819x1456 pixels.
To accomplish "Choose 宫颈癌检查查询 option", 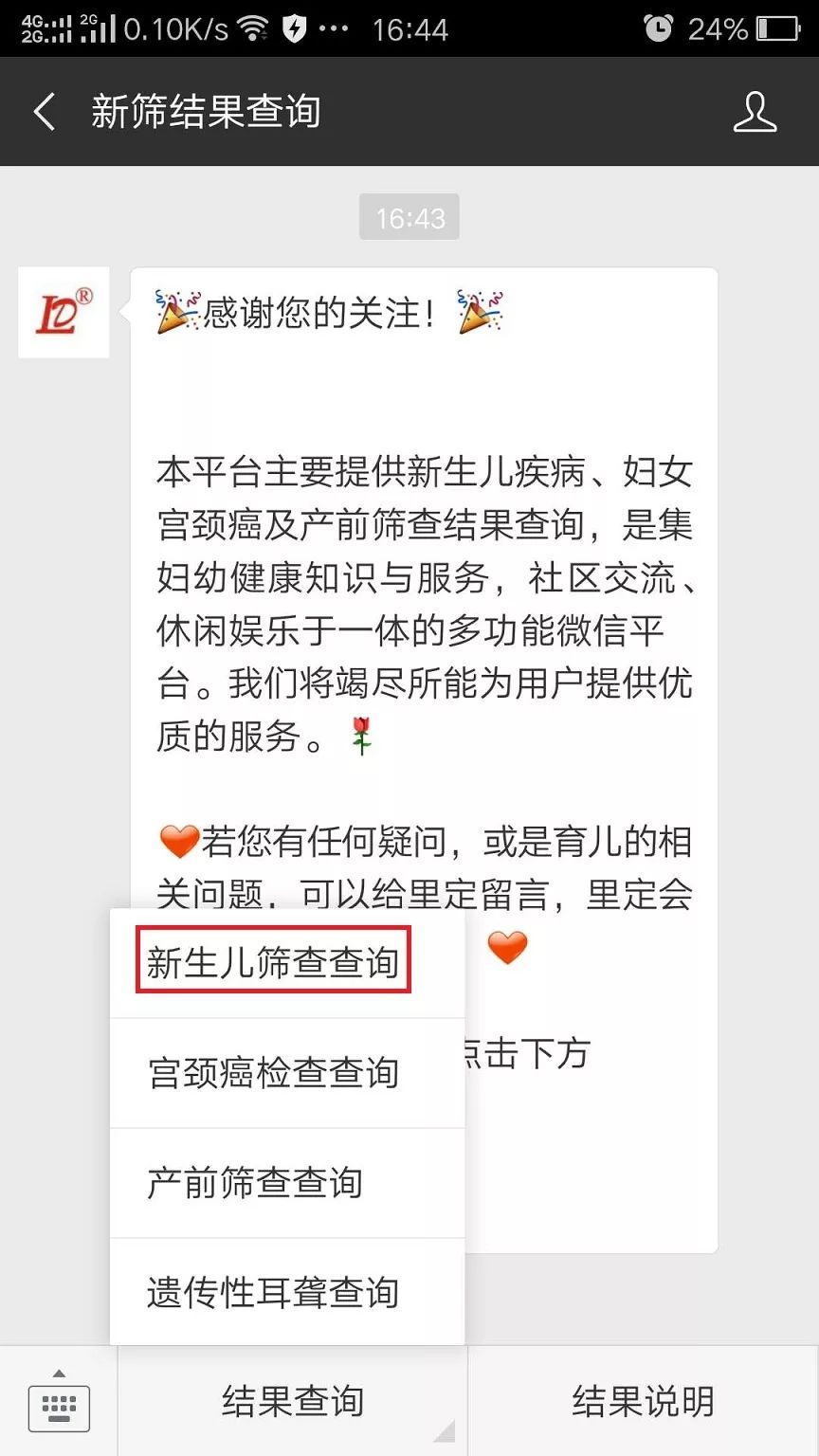I will click(x=273, y=1072).
